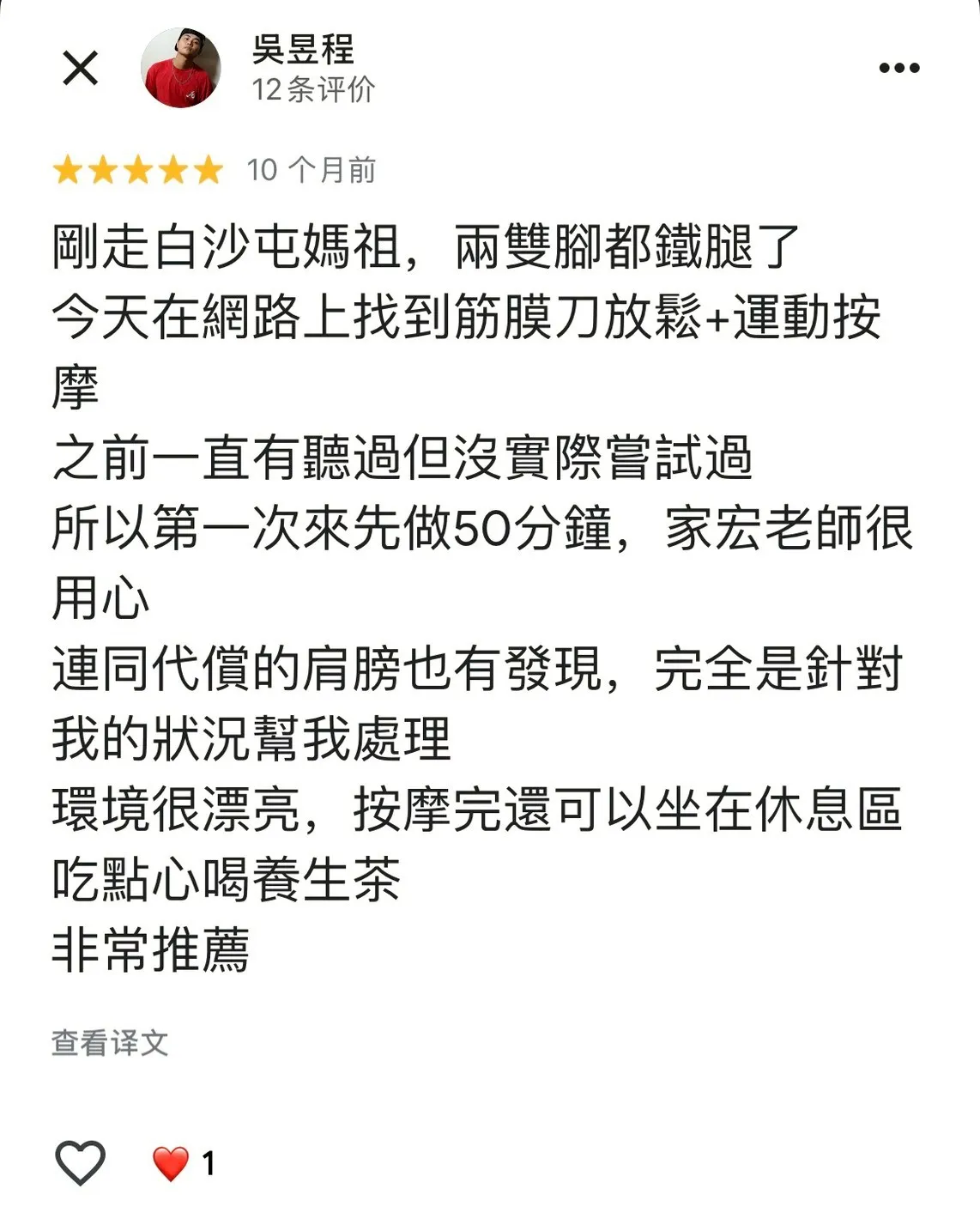
Task: Like this review with the heart outline
Action: [x=81, y=1162]
